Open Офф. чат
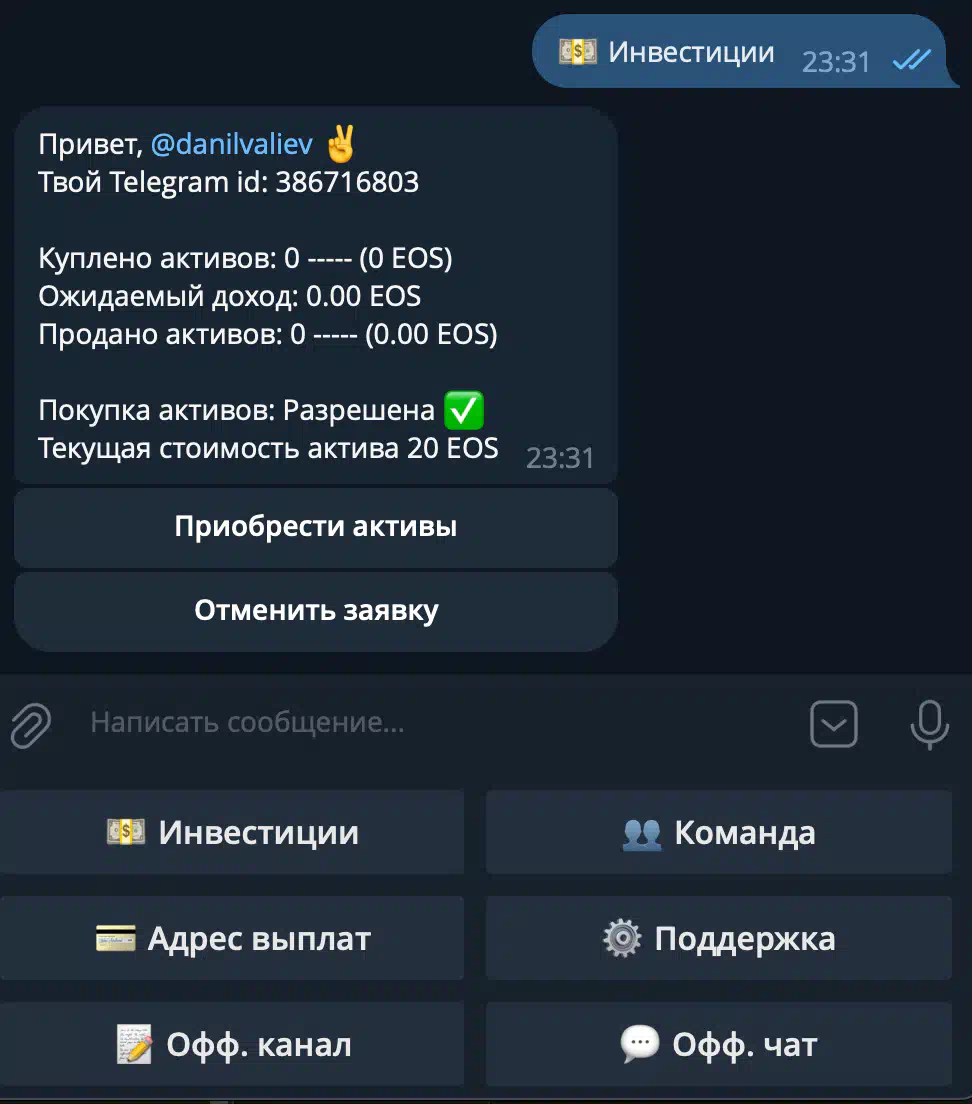 pyautogui.click(x=718, y=1045)
